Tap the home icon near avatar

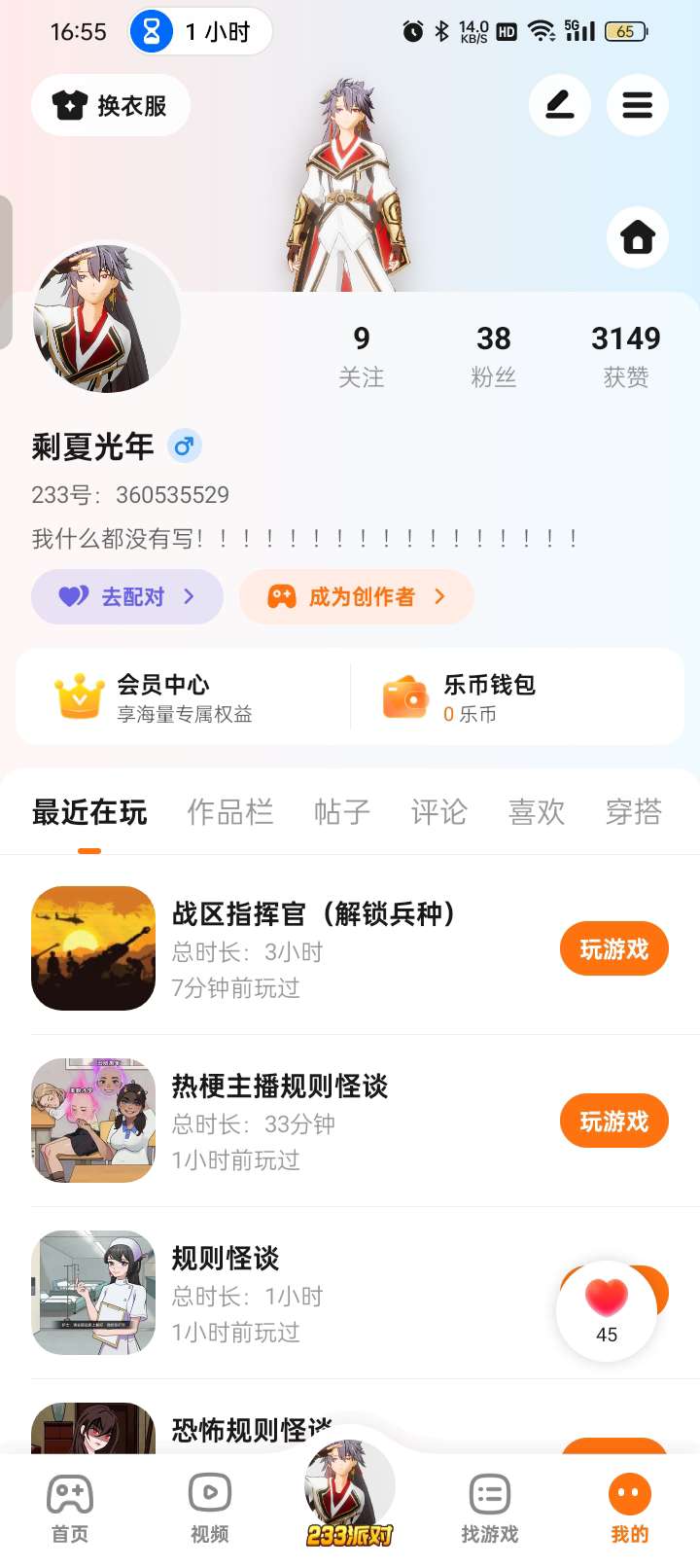click(x=637, y=237)
